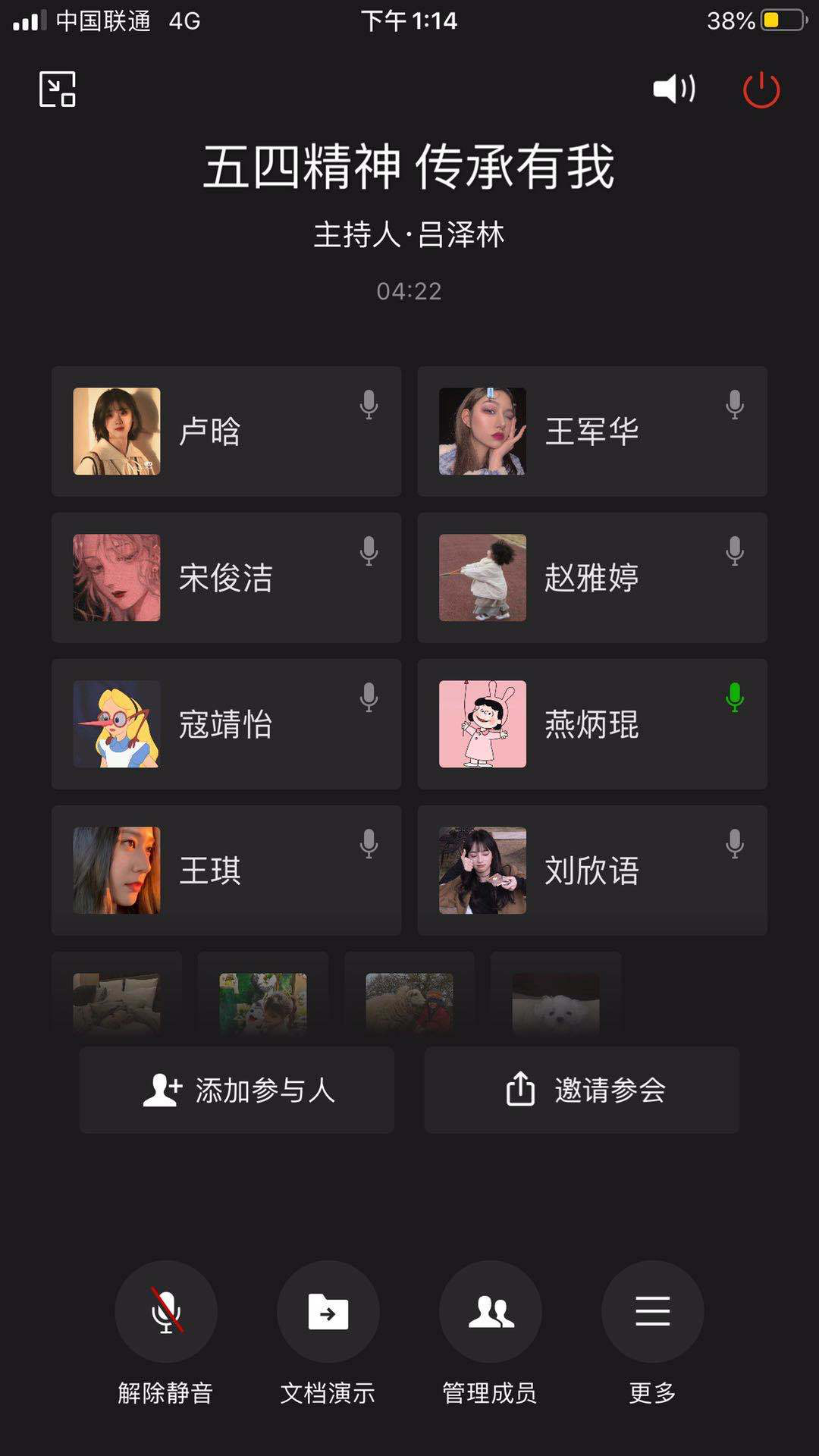
Task: Open the 更多 menu
Action: pyautogui.click(x=652, y=1312)
